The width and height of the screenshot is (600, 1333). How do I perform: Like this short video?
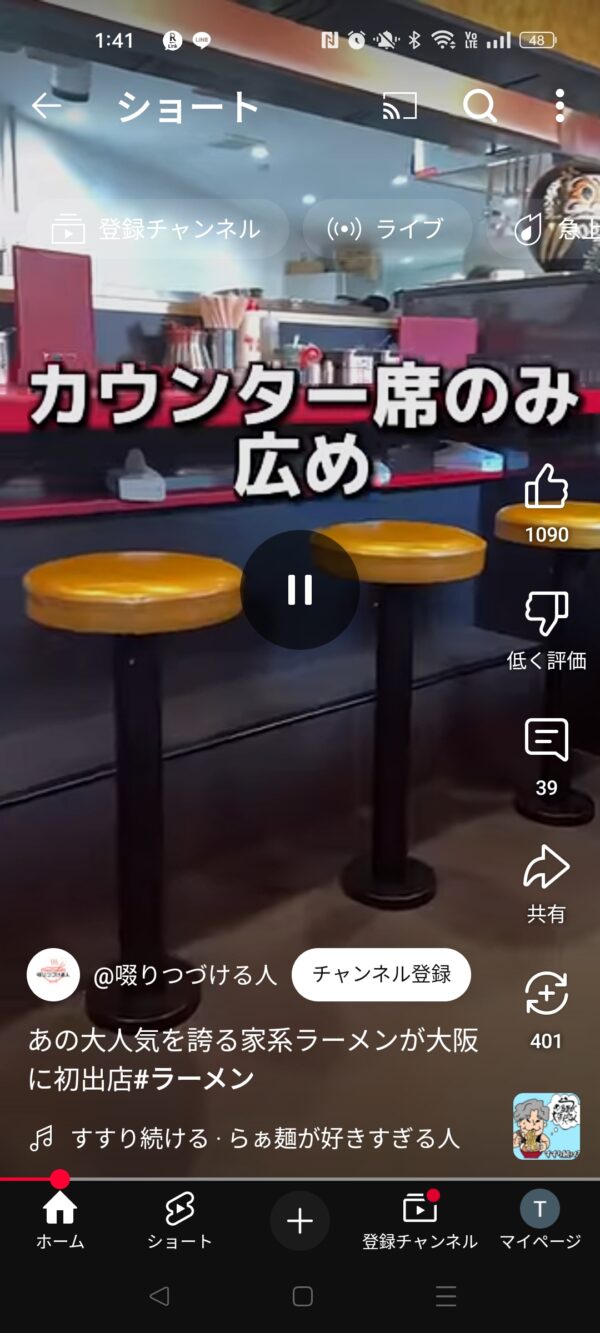click(546, 488)
